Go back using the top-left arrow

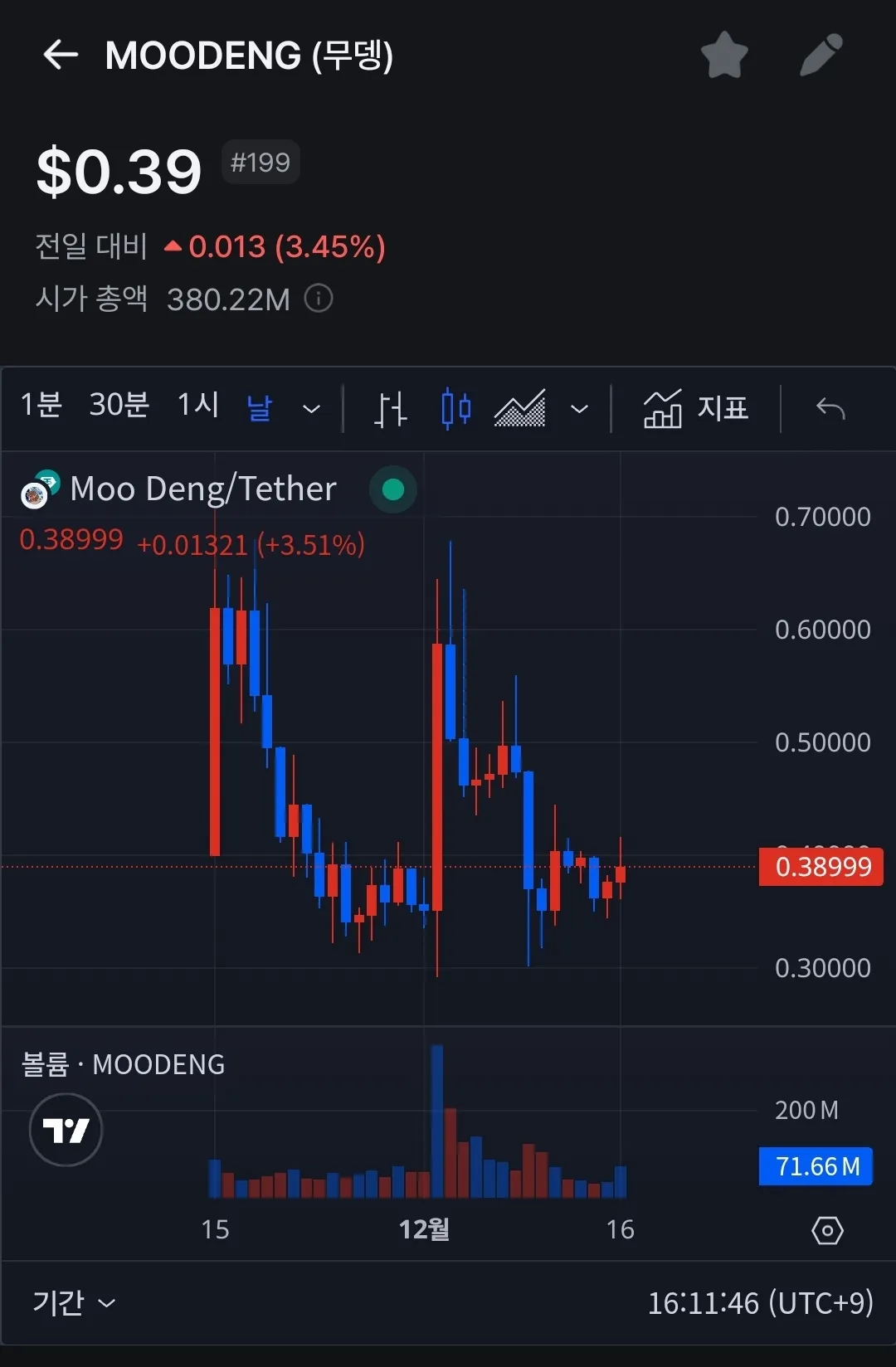(x=61, y=56)
